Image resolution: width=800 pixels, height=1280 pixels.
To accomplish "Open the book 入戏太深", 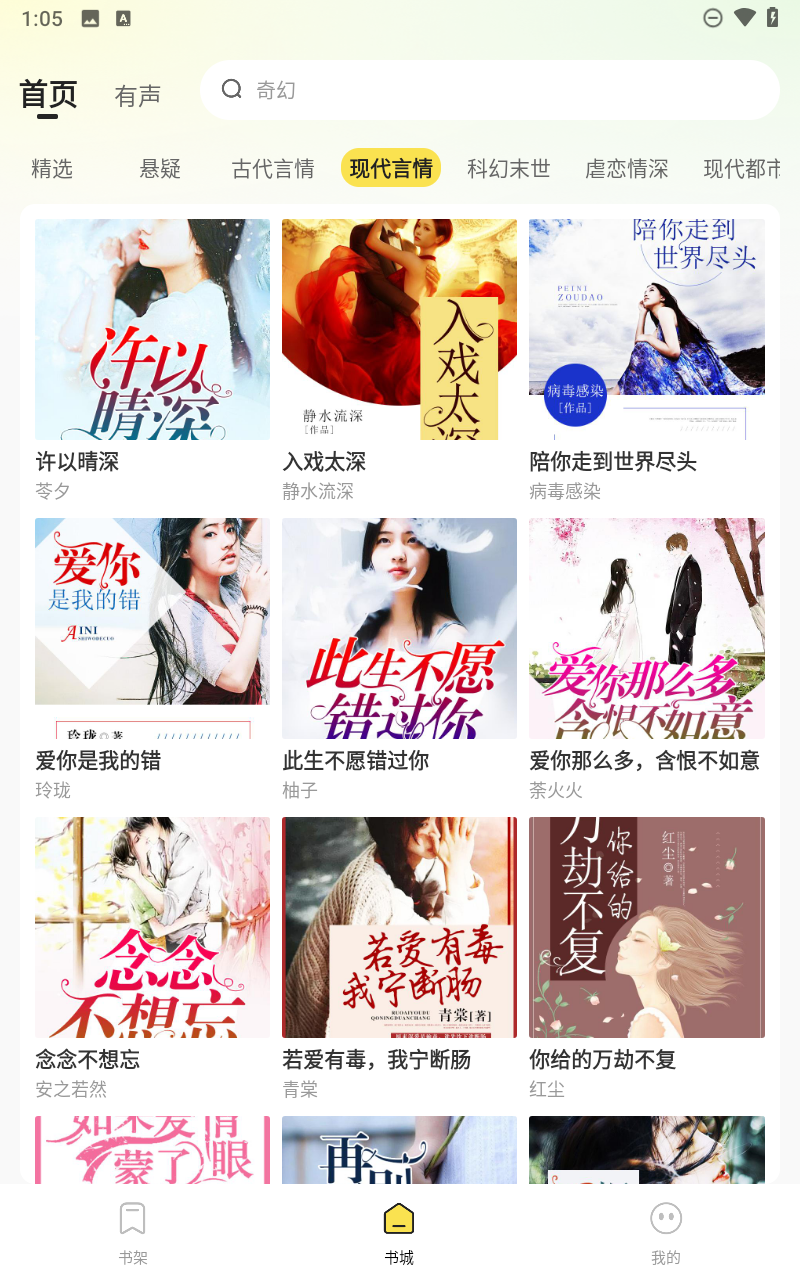I will point(399,330).
